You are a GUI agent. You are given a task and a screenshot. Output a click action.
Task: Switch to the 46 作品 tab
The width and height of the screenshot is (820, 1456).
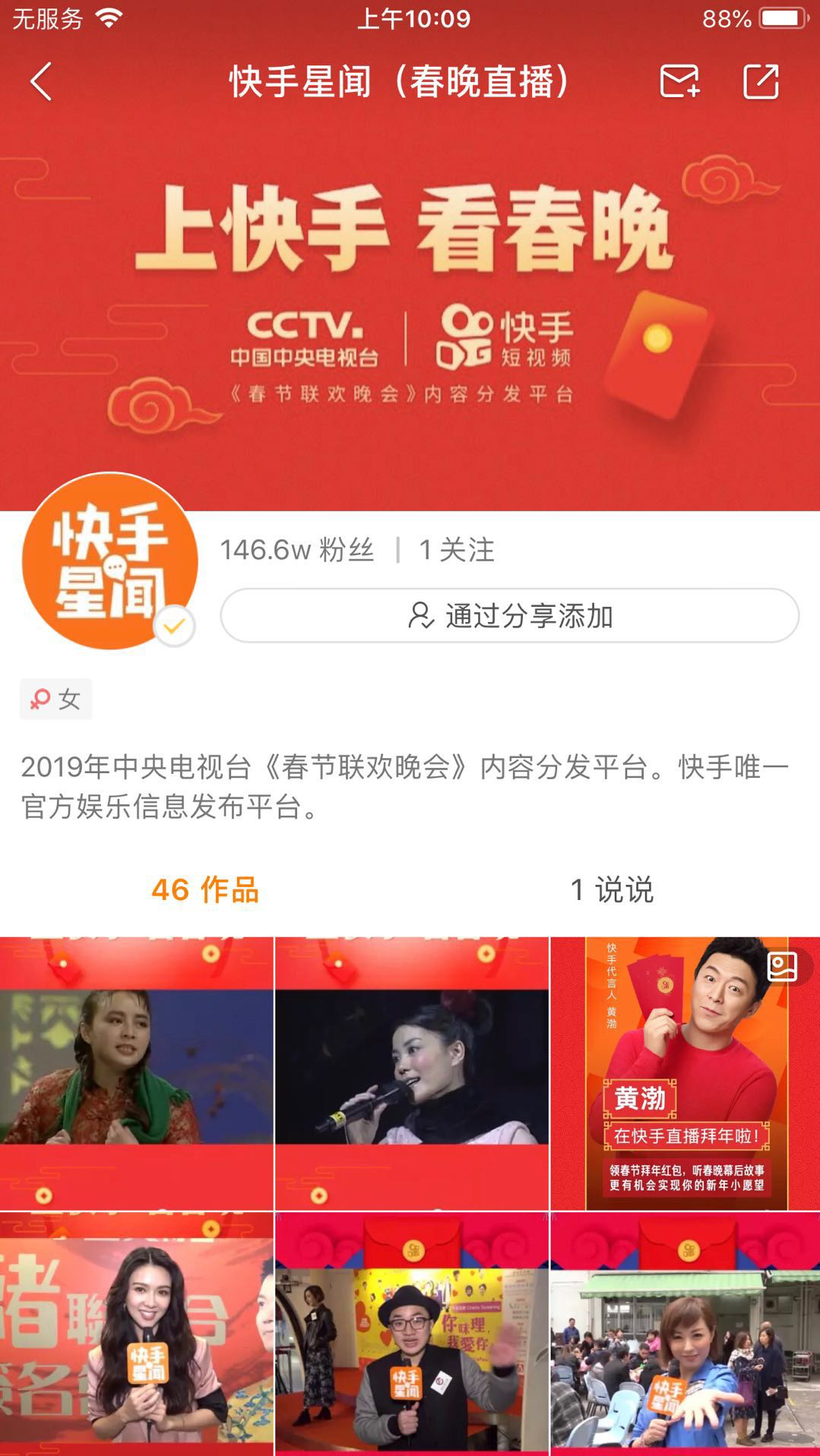(205, 889)
